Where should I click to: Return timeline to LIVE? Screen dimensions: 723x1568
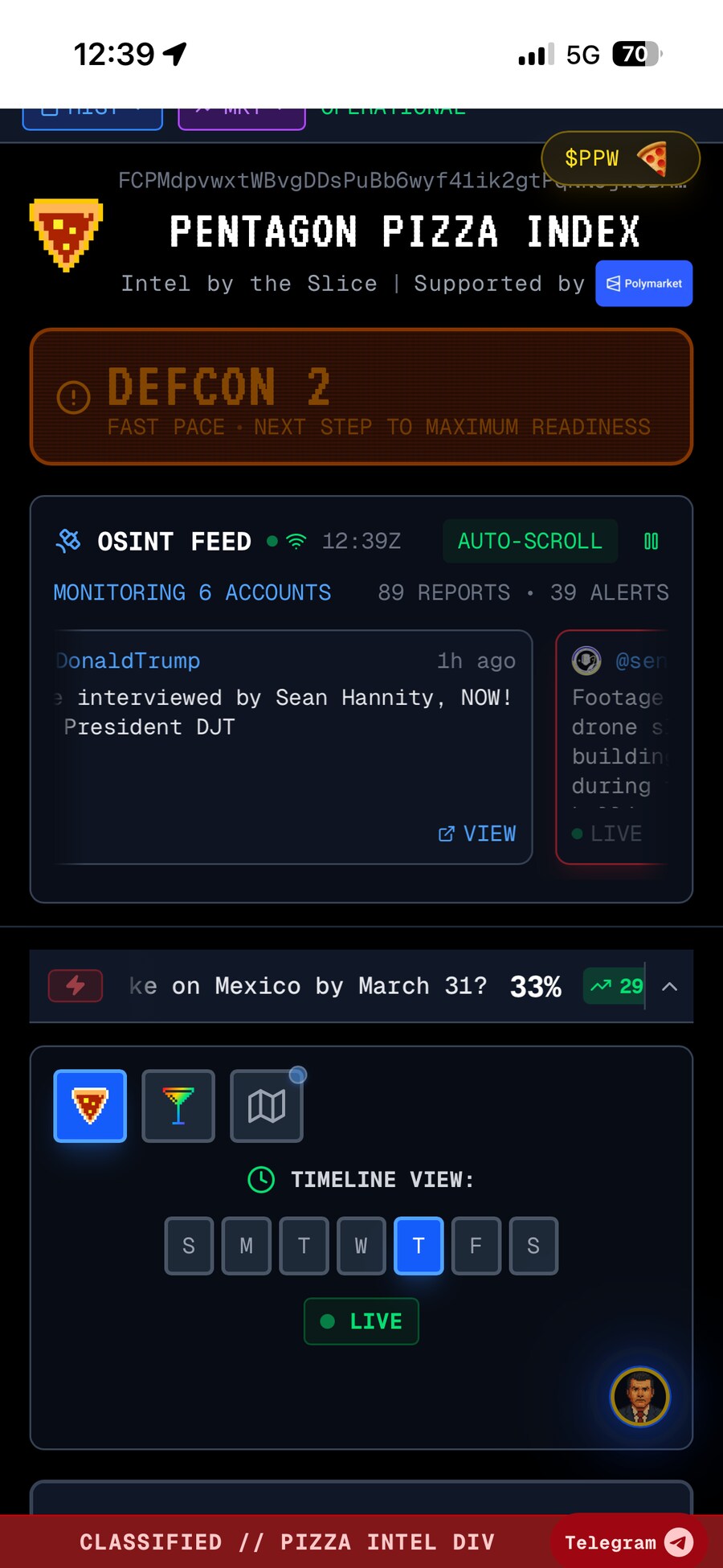[x=361, y=1321]
